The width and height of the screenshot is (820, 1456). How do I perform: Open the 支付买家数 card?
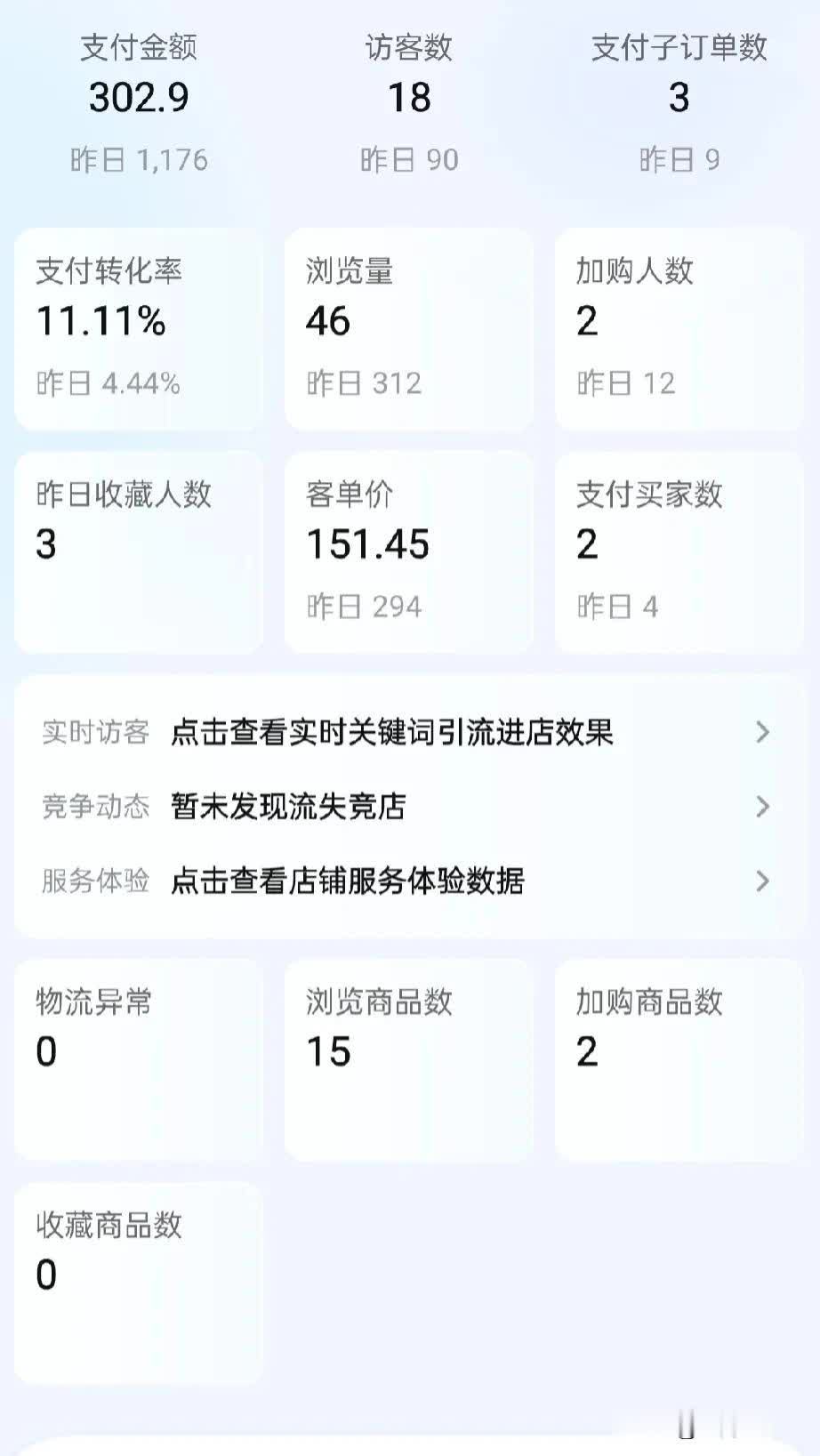(679, 552)
